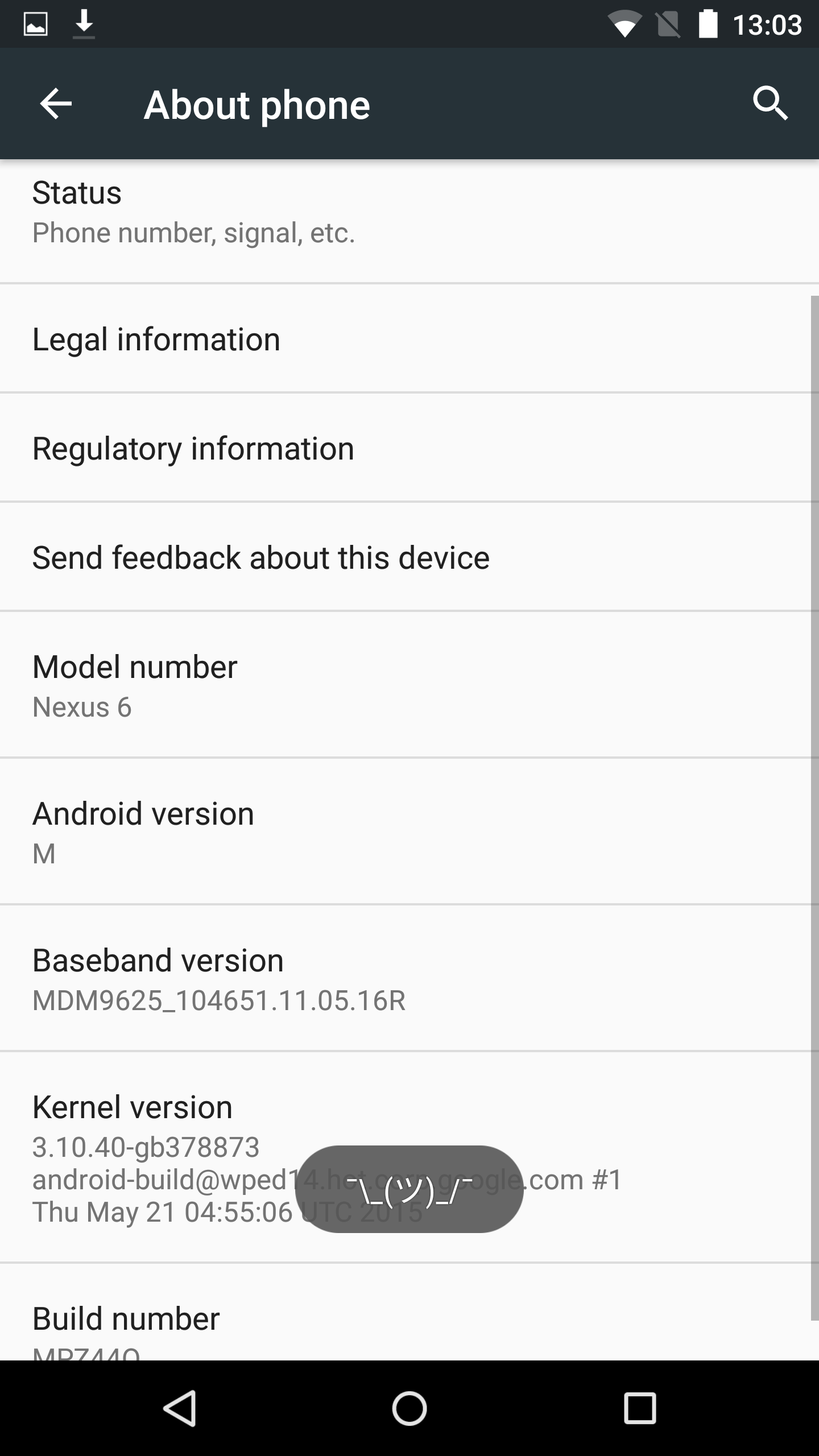
Task: Tap the home button in navigation bar
Action: [409, 1408]
